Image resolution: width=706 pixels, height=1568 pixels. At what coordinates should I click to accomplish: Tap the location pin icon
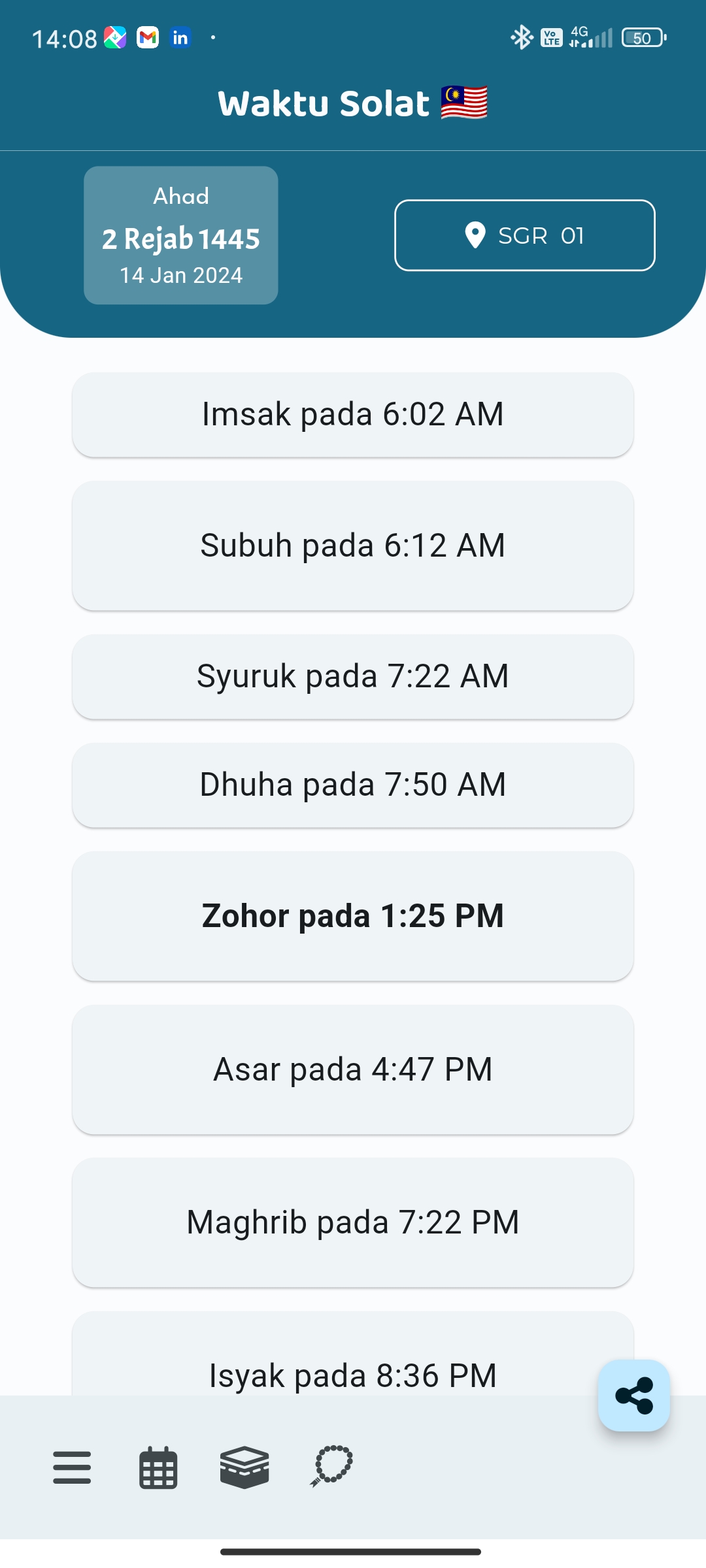tap(474, 235)
